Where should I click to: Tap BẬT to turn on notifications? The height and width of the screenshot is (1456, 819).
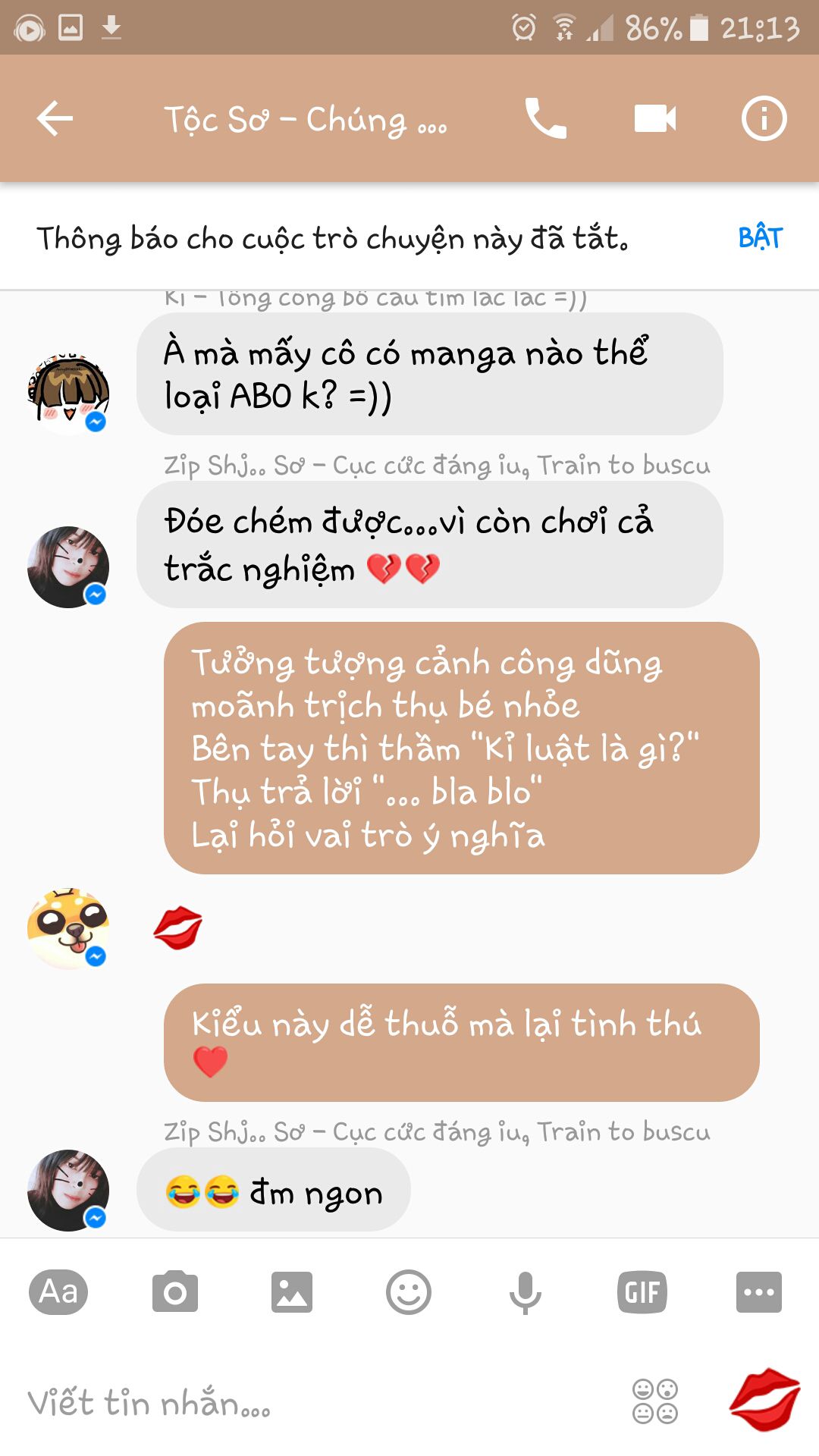pyautogui.click(x=760, y=237)
